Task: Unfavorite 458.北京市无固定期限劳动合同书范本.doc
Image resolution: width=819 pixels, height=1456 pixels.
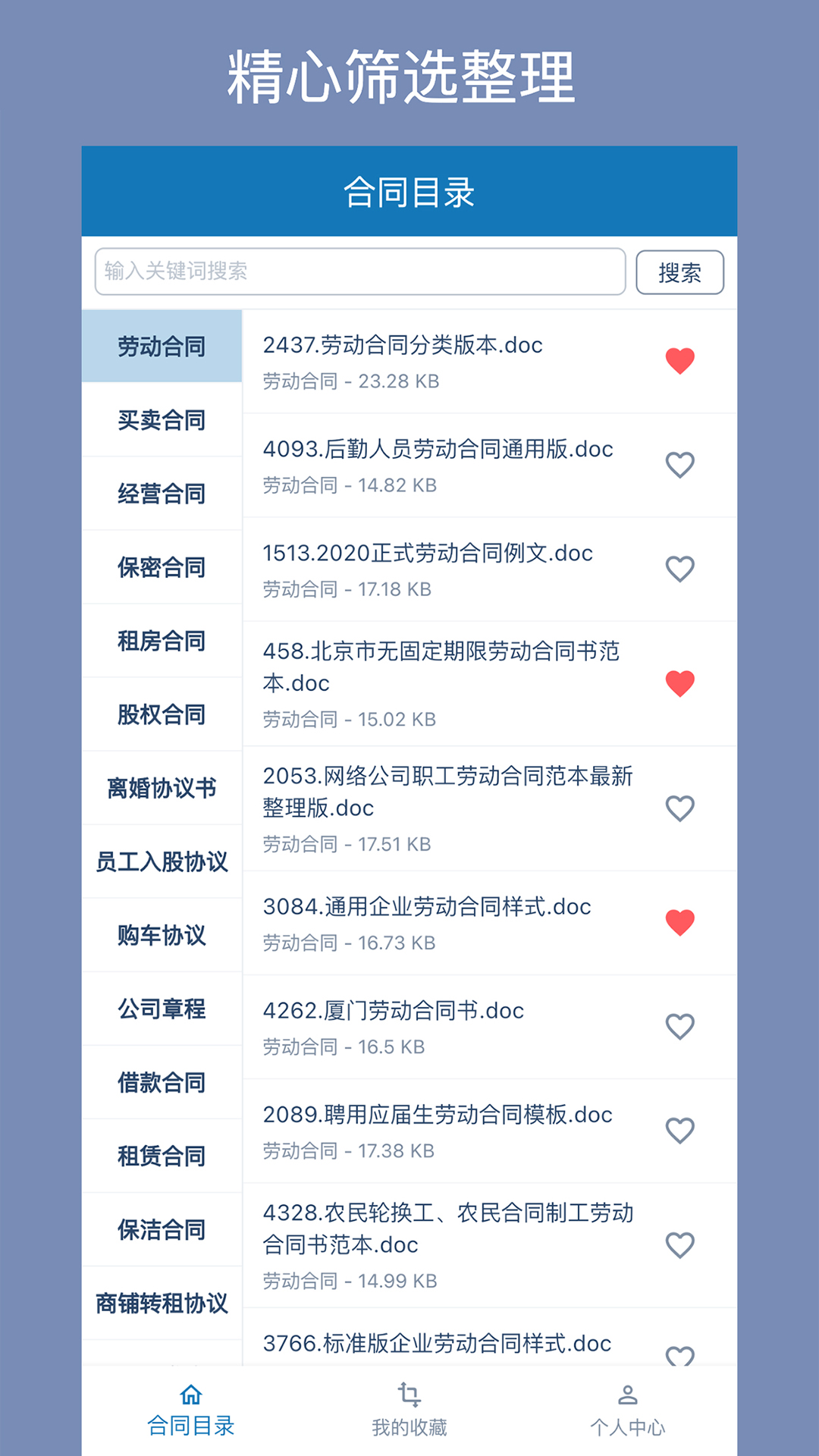Action: click(680, 682)
